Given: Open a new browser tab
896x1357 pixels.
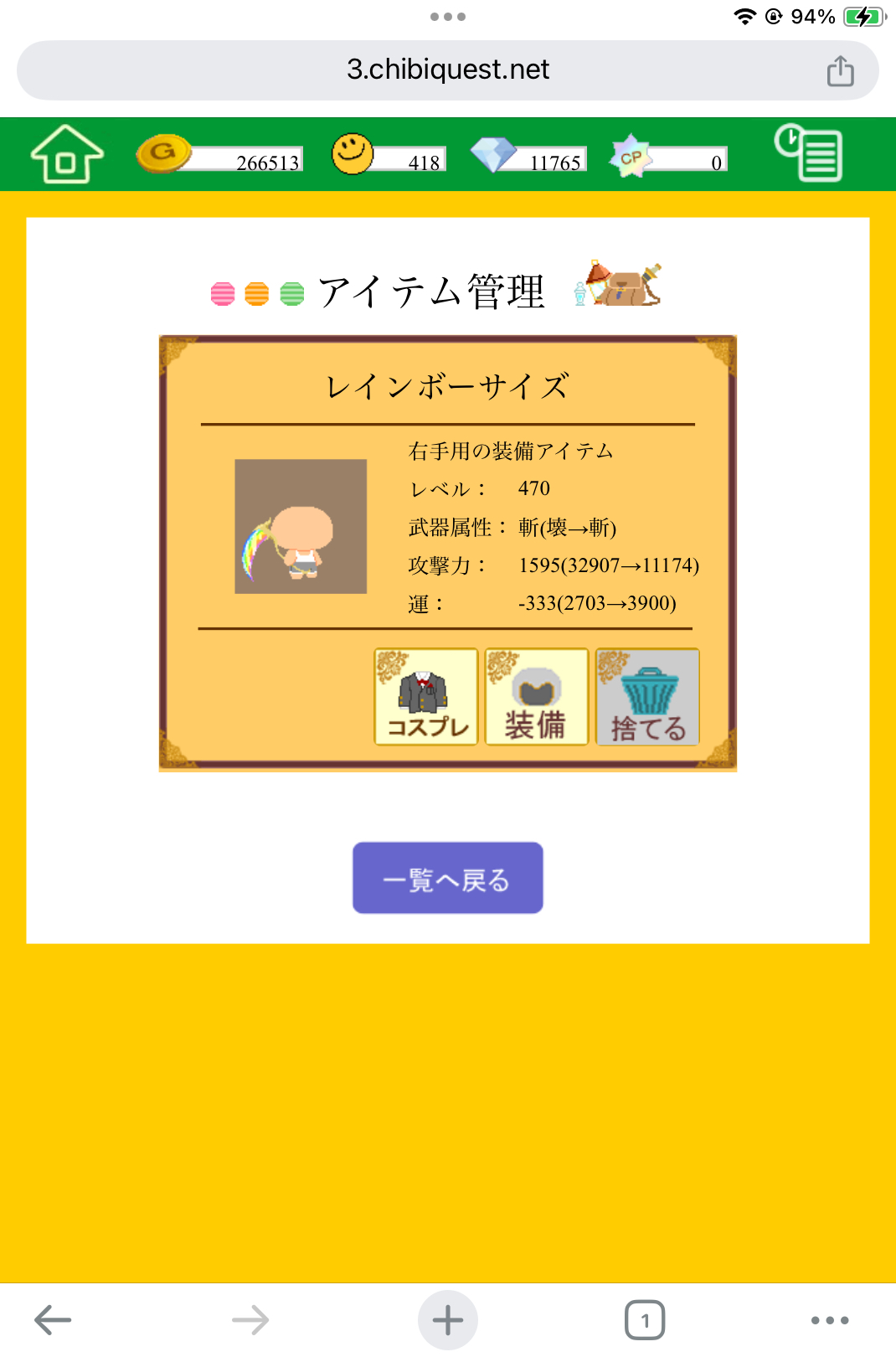Looking at the screenshot, I should pos(447,1320).
